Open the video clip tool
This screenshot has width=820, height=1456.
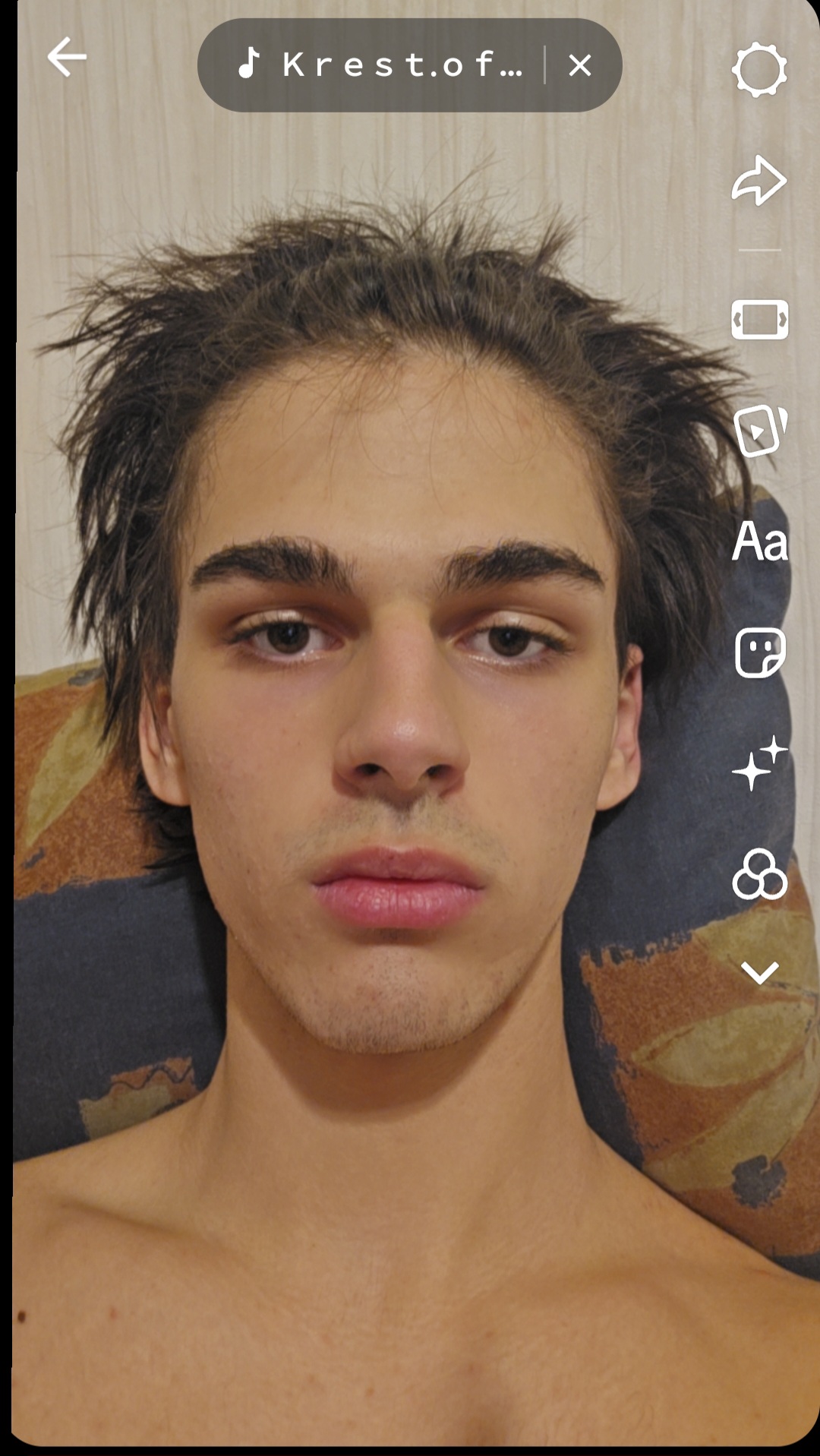pyautogui.click(x=759, y=431)
